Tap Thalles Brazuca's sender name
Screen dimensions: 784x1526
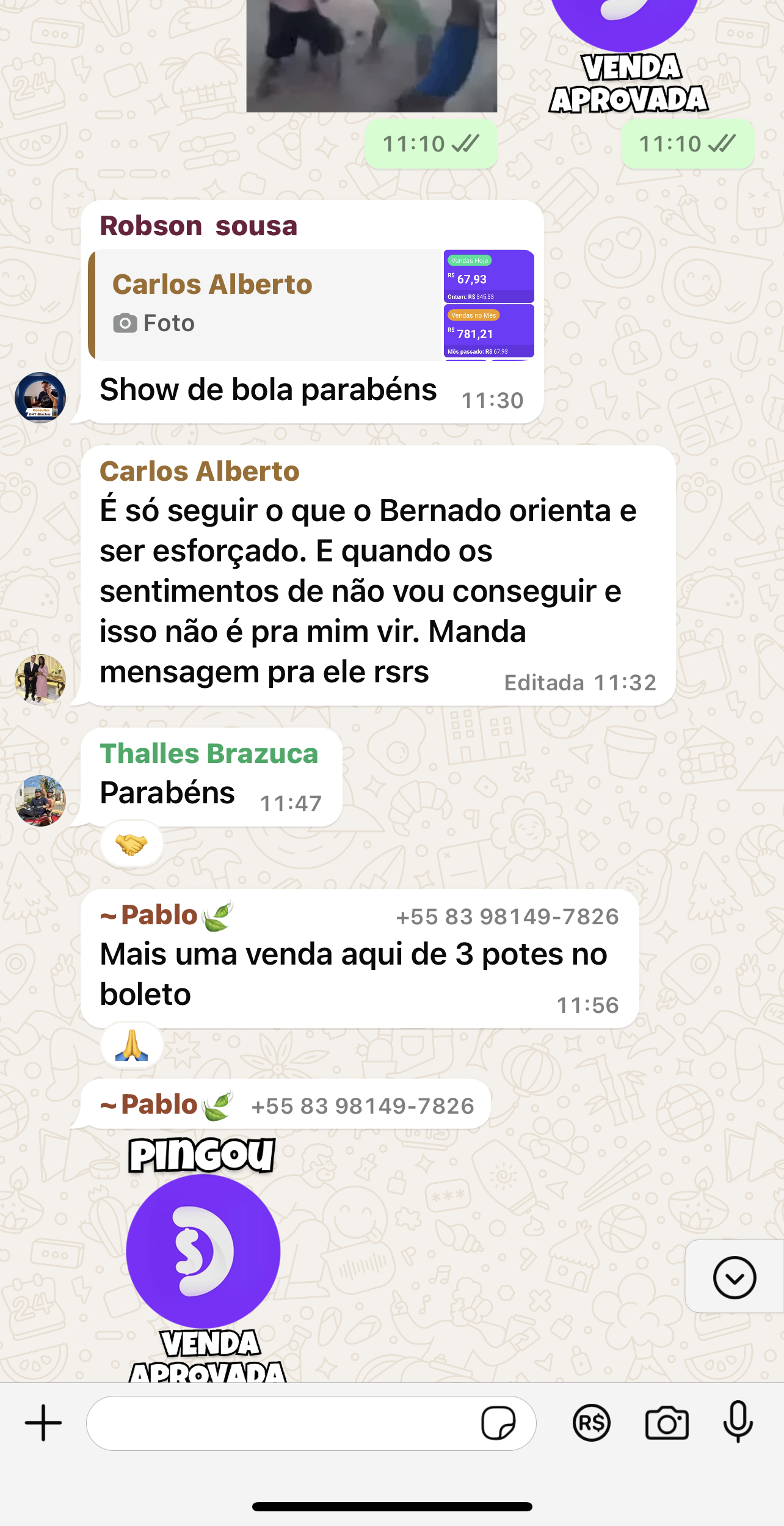coord(209,754)
